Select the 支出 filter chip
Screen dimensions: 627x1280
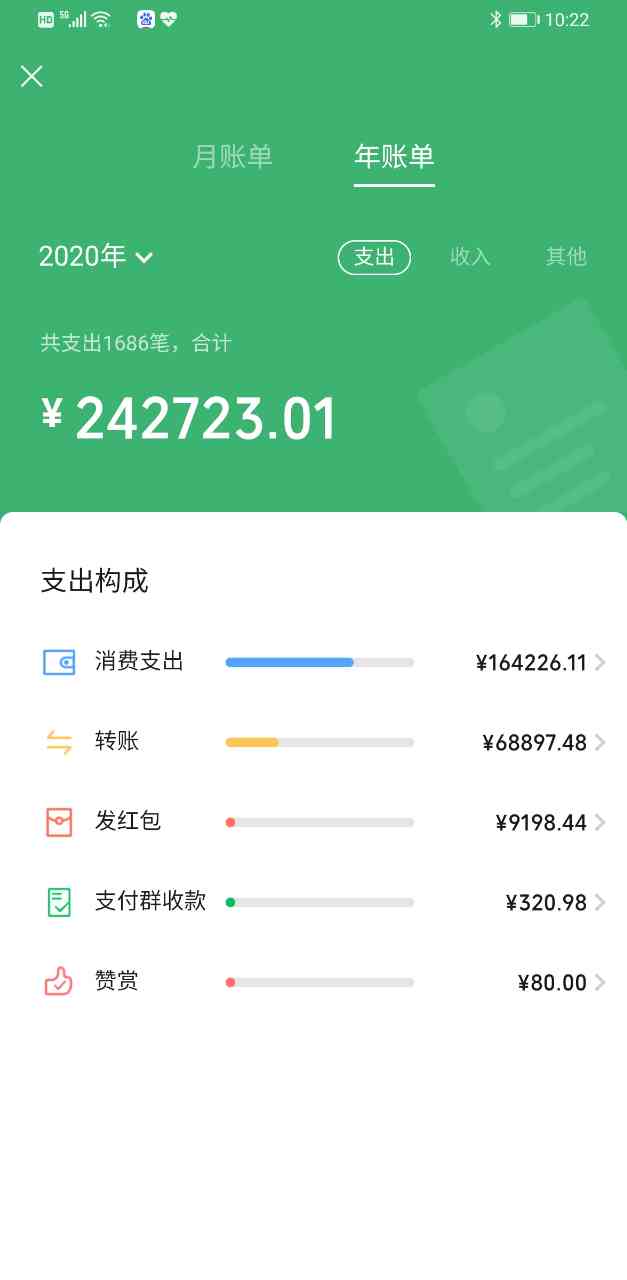tap(374, 257)
